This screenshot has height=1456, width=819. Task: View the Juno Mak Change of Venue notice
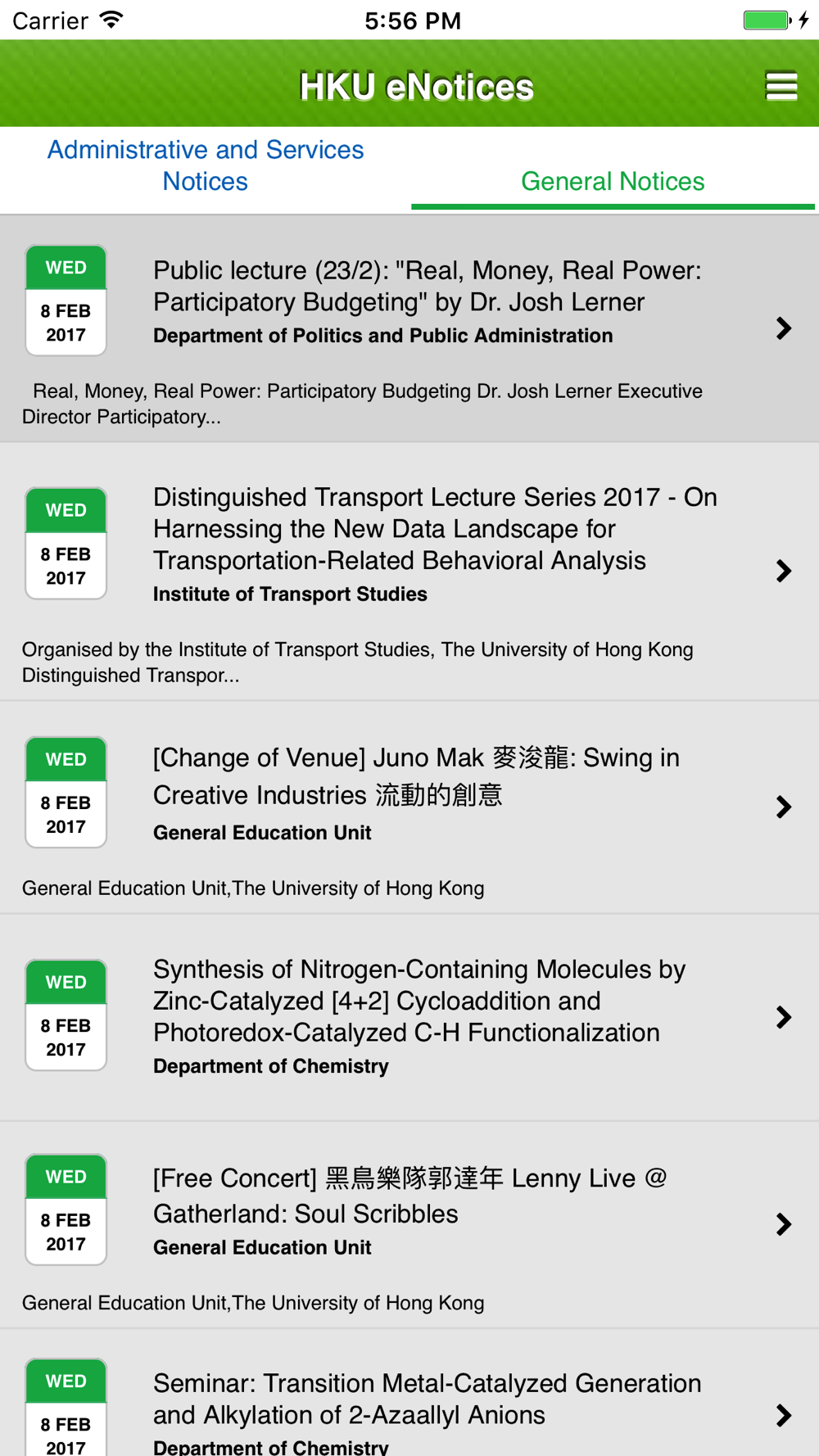pos(409,807)
